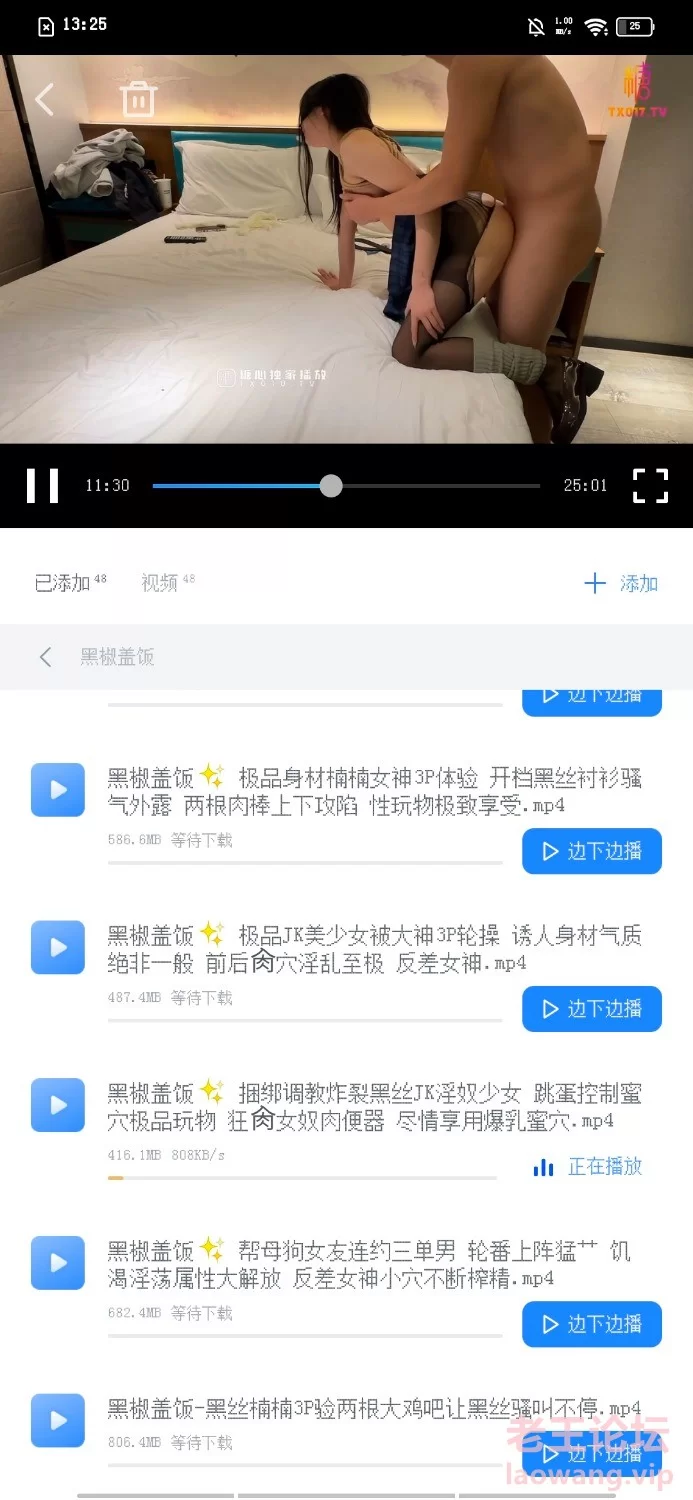This screenshot has height=1500, width=693.
Task: Tap the play icon of the 586.6MB file
Action: [57, 790]
